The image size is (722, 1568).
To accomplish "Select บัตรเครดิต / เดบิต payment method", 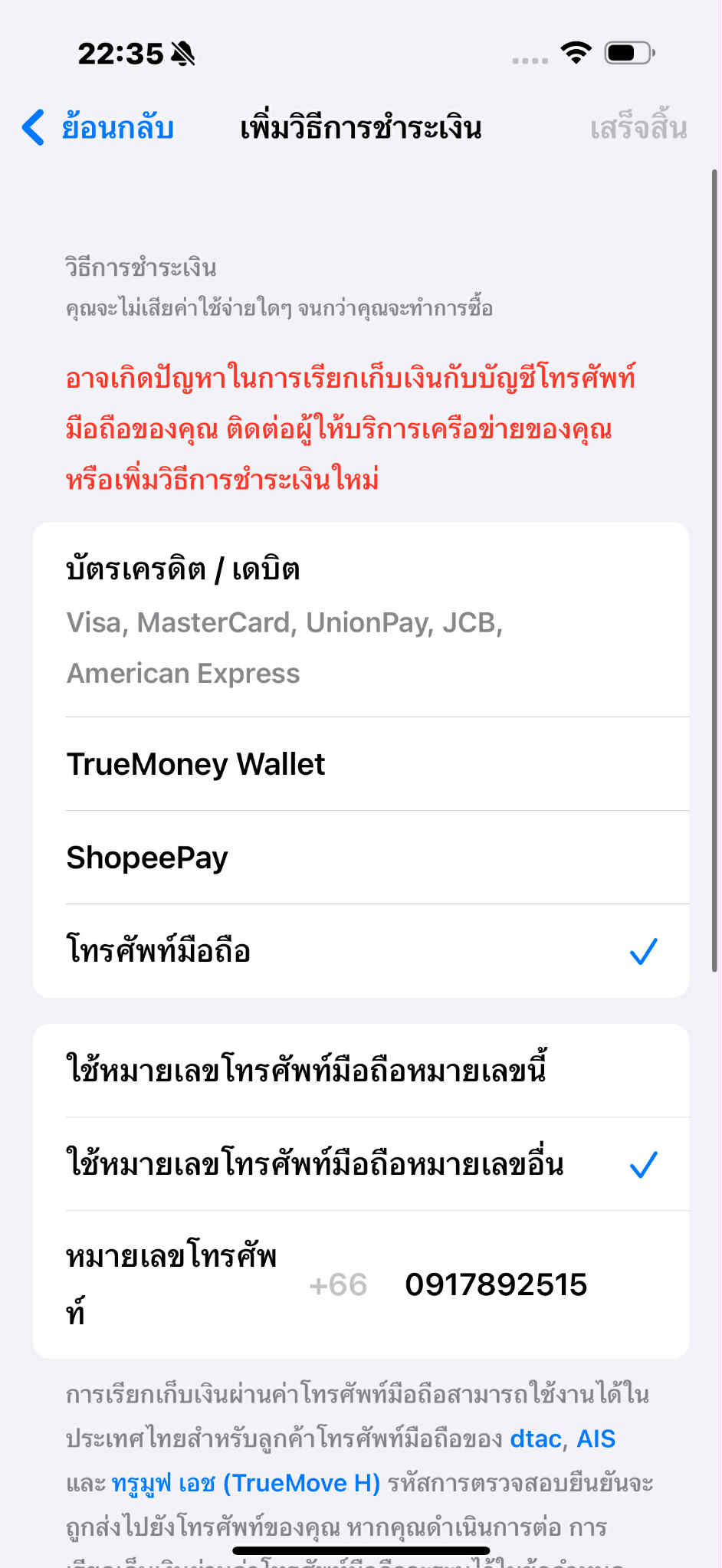I will coord(361,621).
